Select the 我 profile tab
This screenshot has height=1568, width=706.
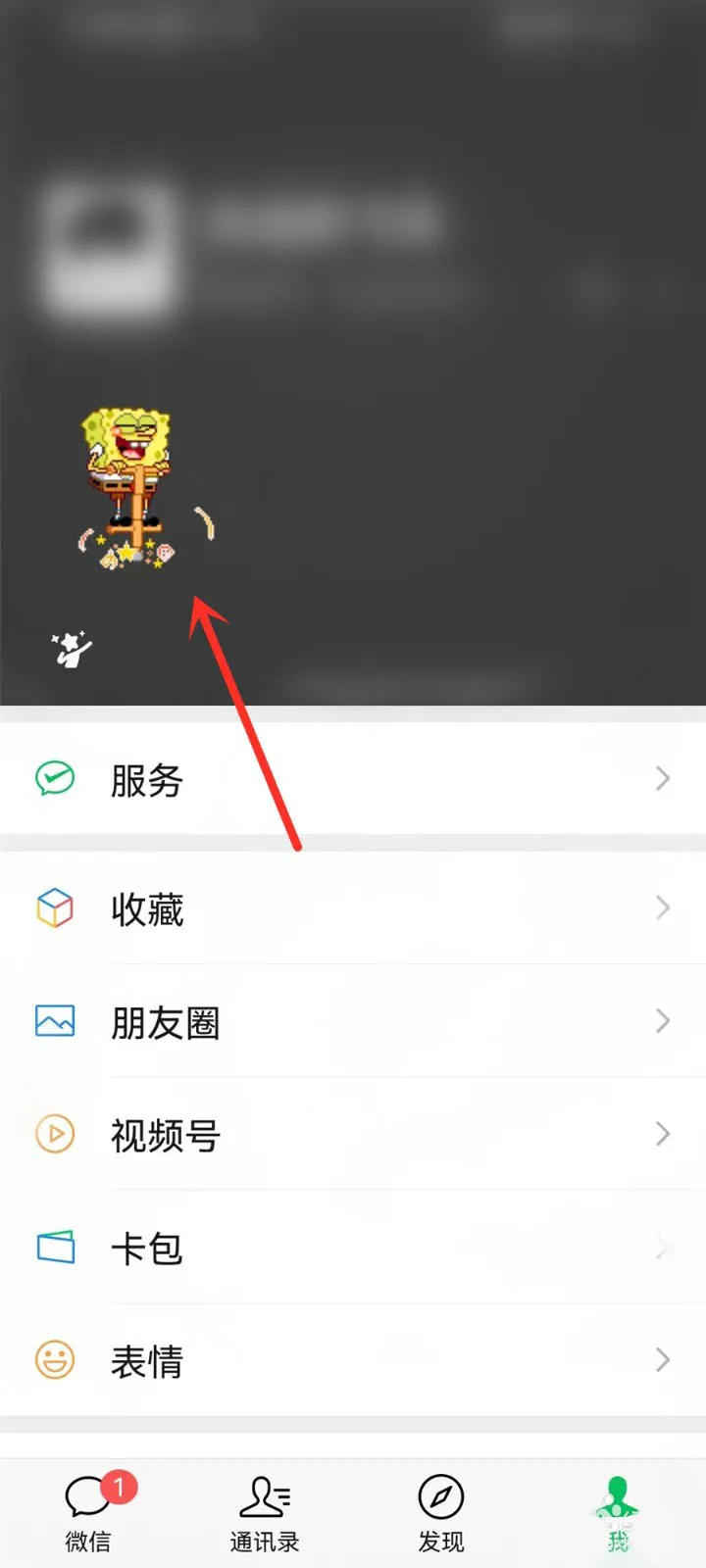click(x=618, y=1514)
